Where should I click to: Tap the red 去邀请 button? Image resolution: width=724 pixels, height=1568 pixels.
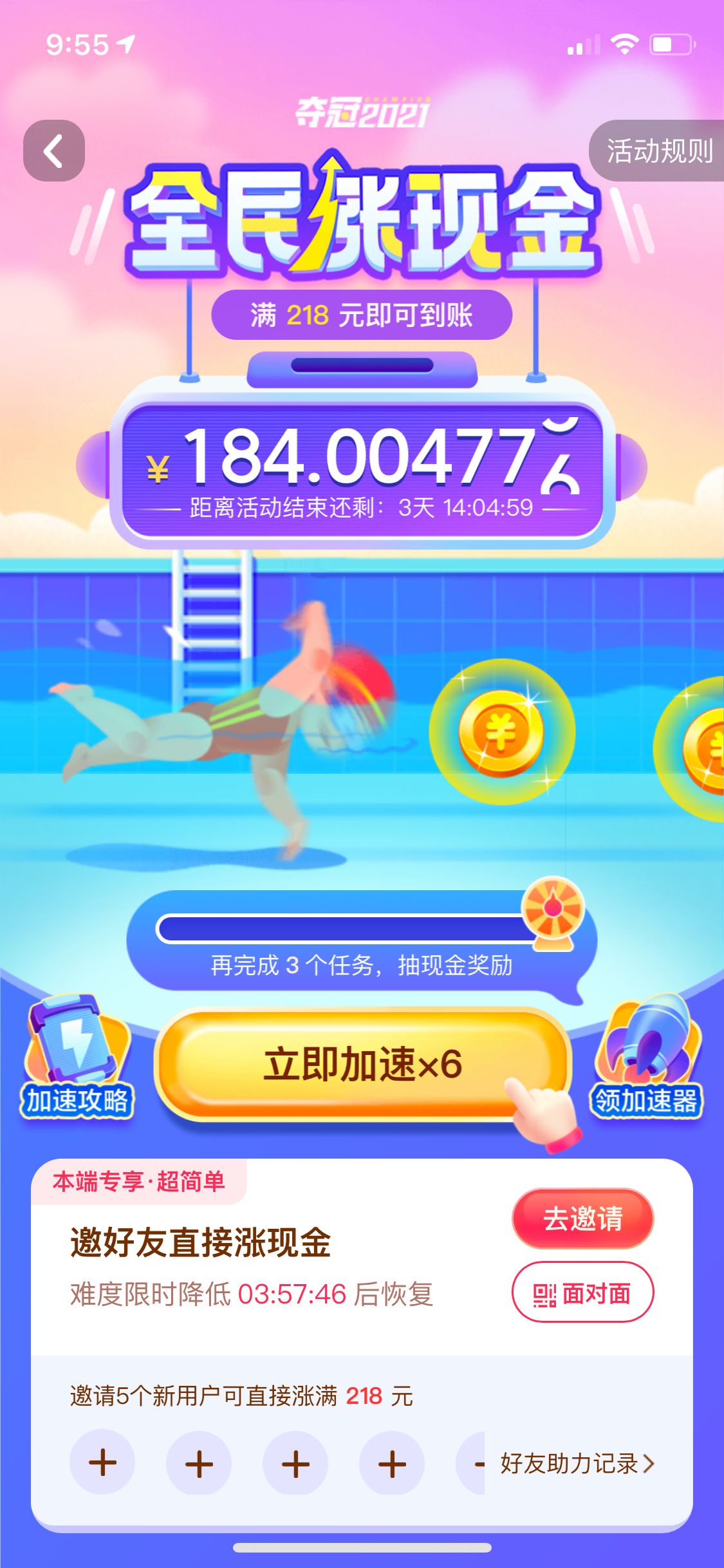coord(582,1218)
